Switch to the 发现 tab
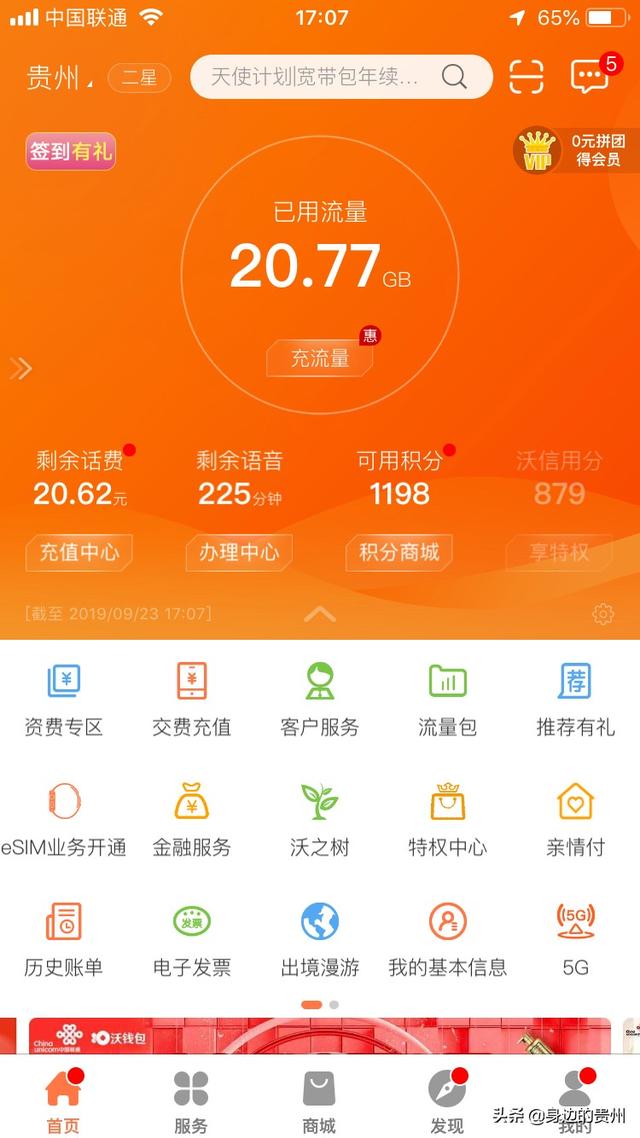 pyautogui.click(x=447, y=1101)
